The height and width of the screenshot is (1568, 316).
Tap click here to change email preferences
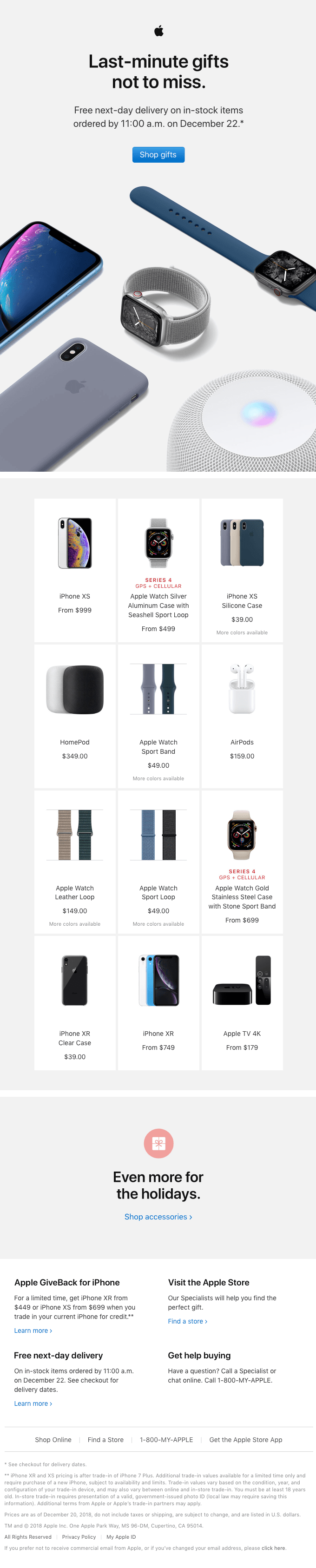pyautogui.click(x=273, y=1547)
